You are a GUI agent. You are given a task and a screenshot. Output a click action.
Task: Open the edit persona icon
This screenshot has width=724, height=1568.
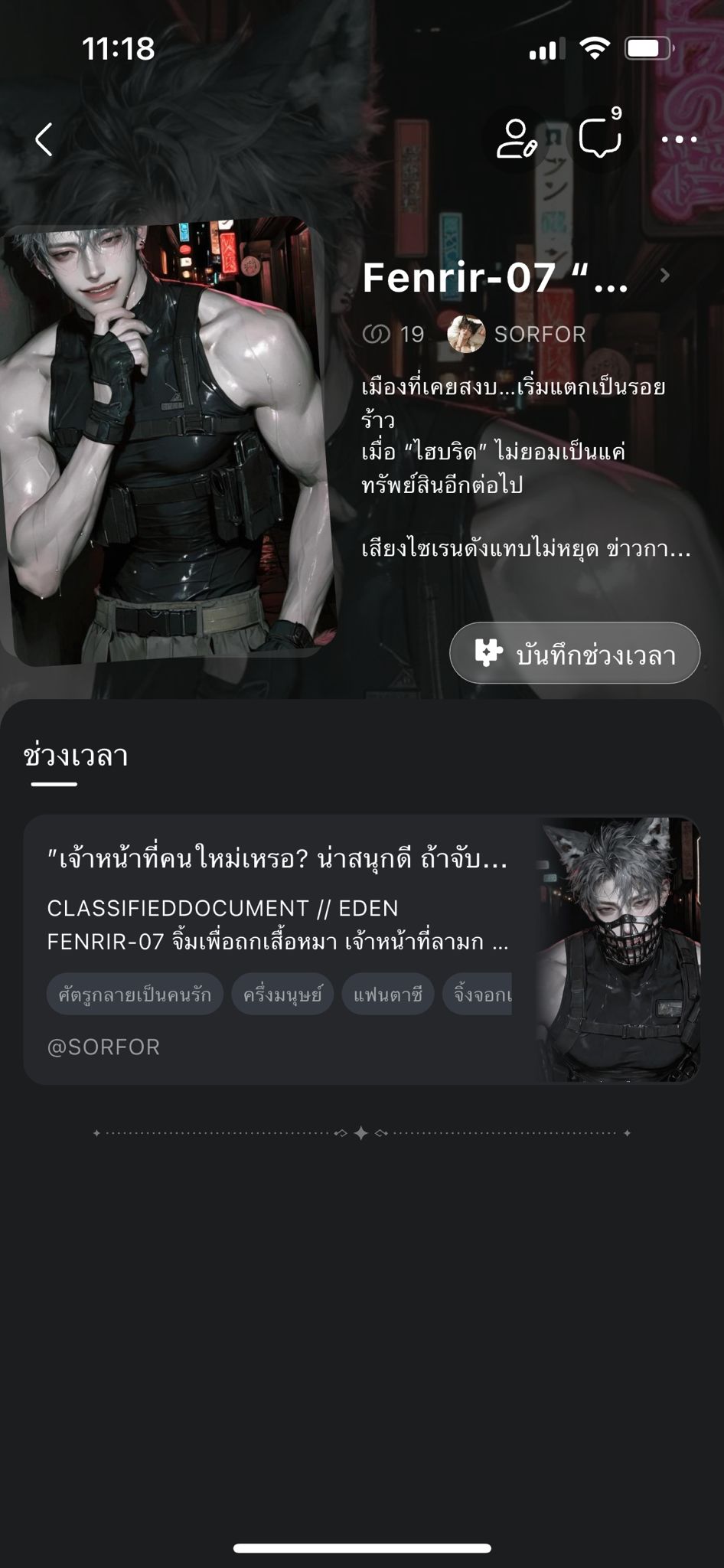click(517, 139)
